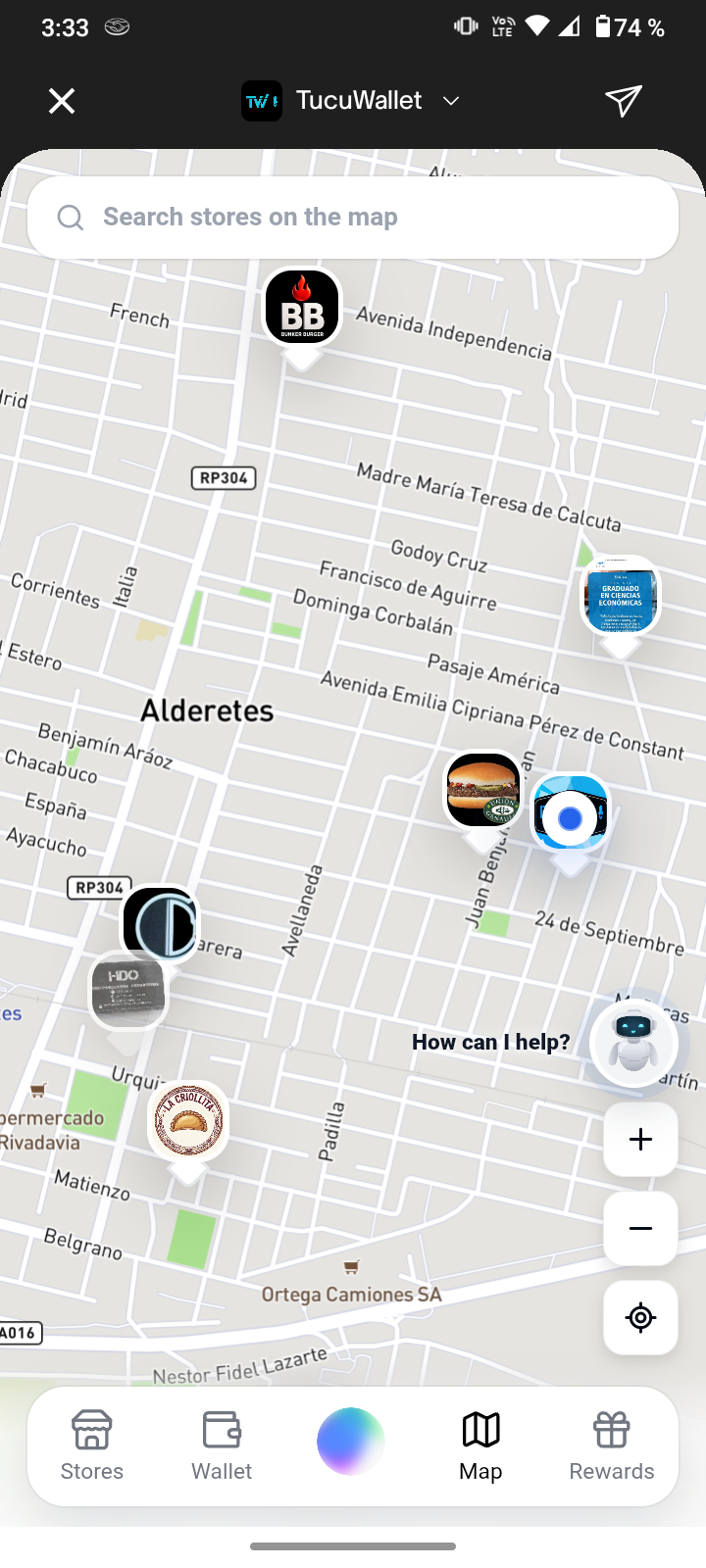The height and width of the screenshot is (1568, 706).
Task: Center map on my location
Action: [640, 1317]
